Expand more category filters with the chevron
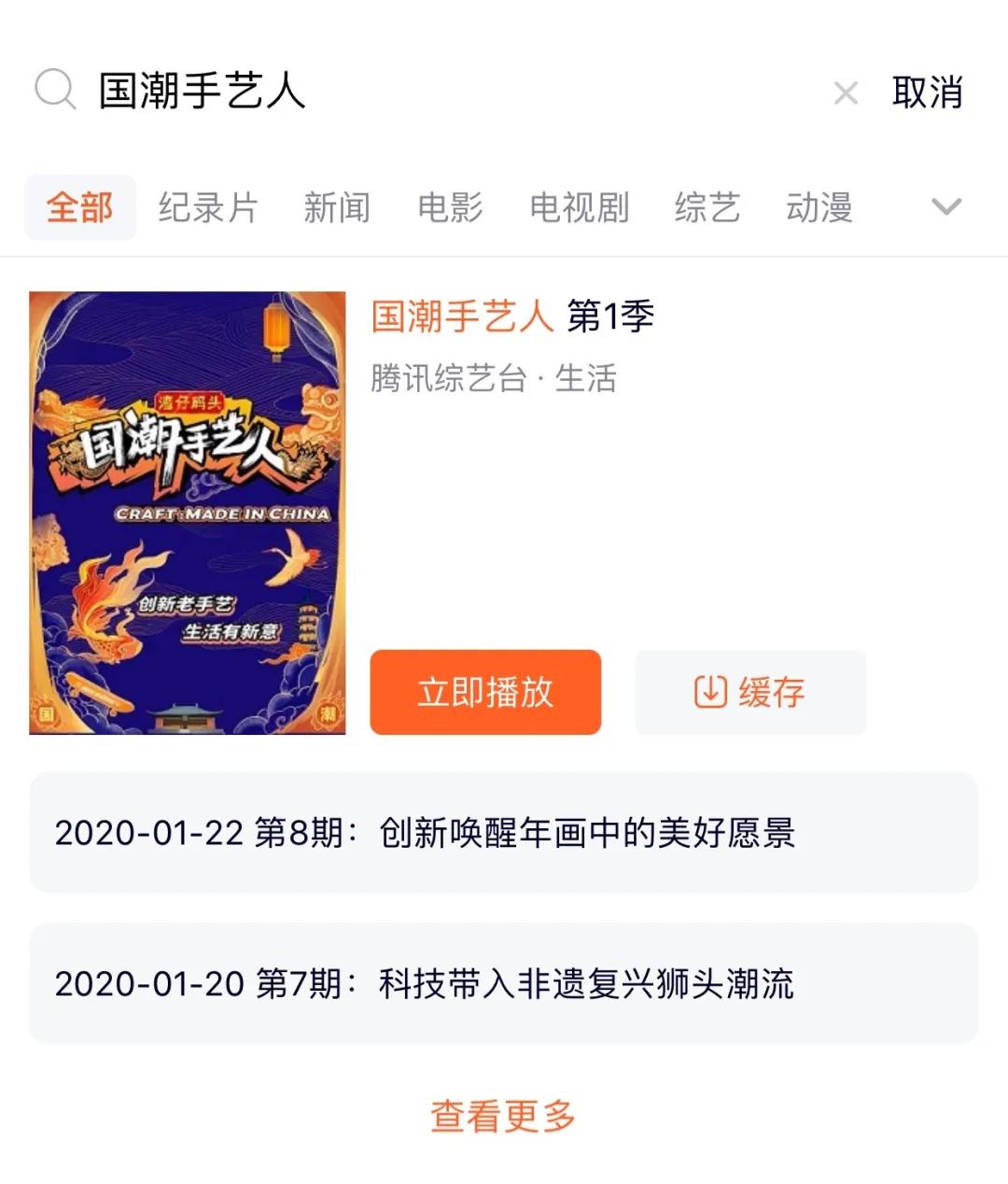Viewport: 1008px width, 1184px height. tap(946, 206)
